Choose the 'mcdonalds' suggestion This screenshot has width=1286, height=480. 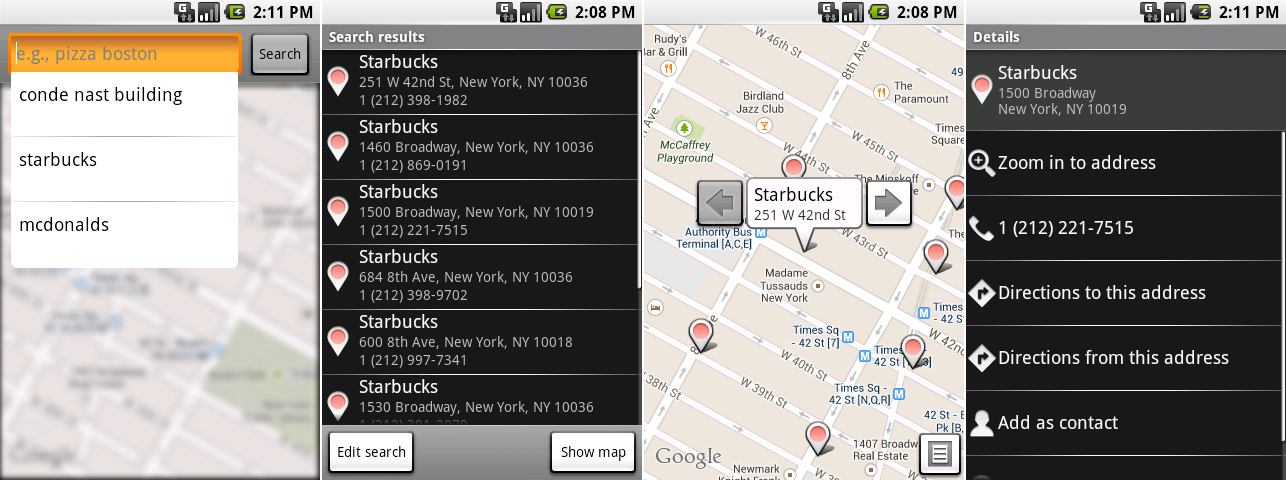124,233
